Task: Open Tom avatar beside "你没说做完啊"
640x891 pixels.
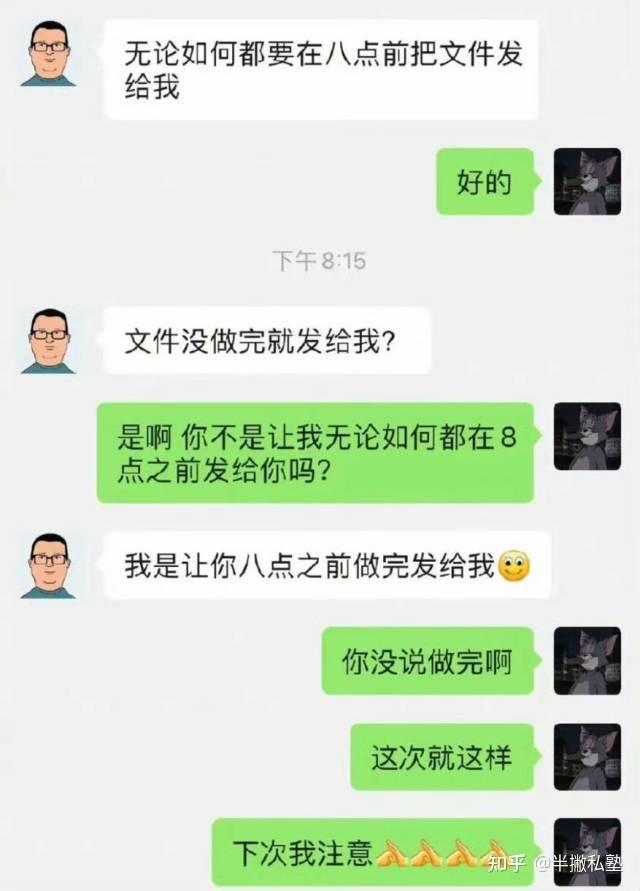Action: (x=587, y=660)
